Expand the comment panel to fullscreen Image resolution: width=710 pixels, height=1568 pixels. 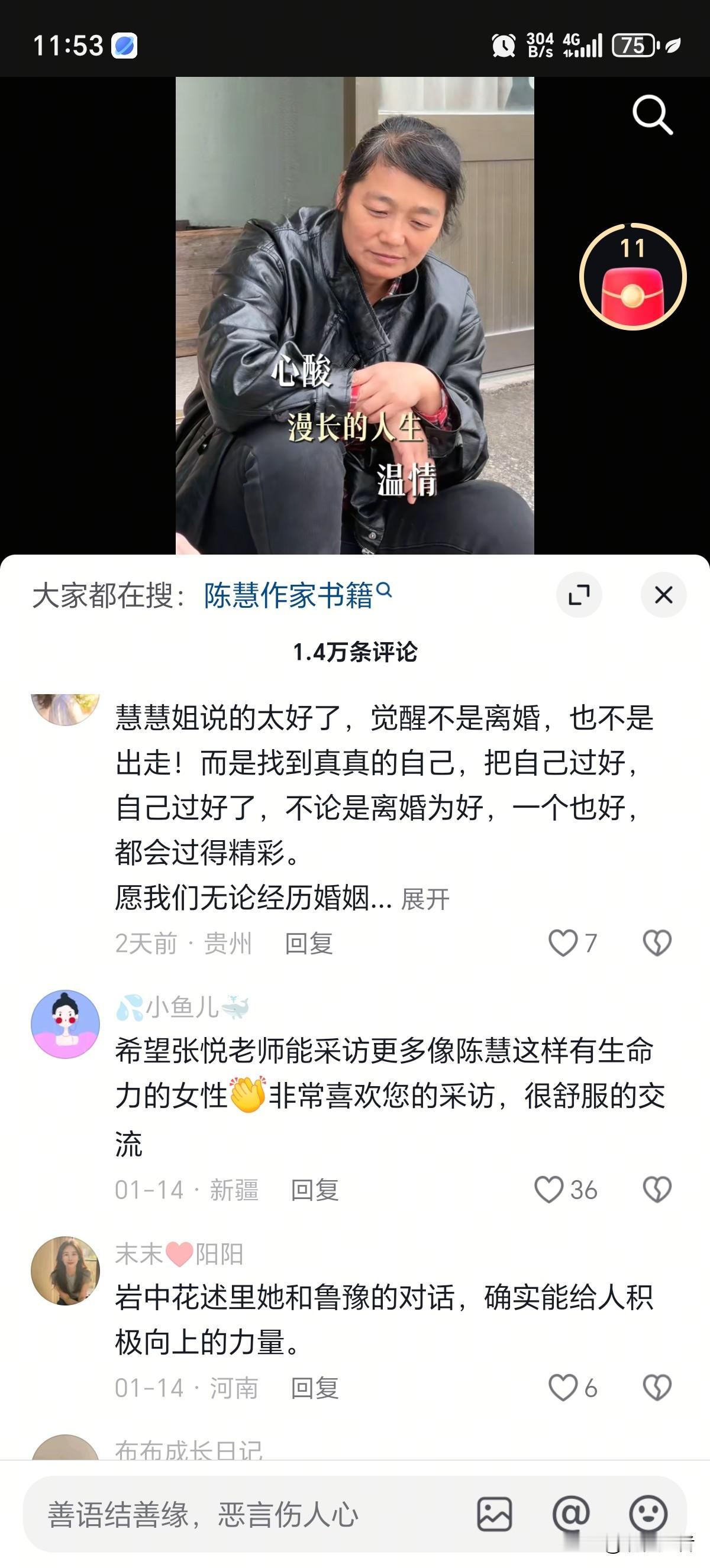tap(580, 595)
